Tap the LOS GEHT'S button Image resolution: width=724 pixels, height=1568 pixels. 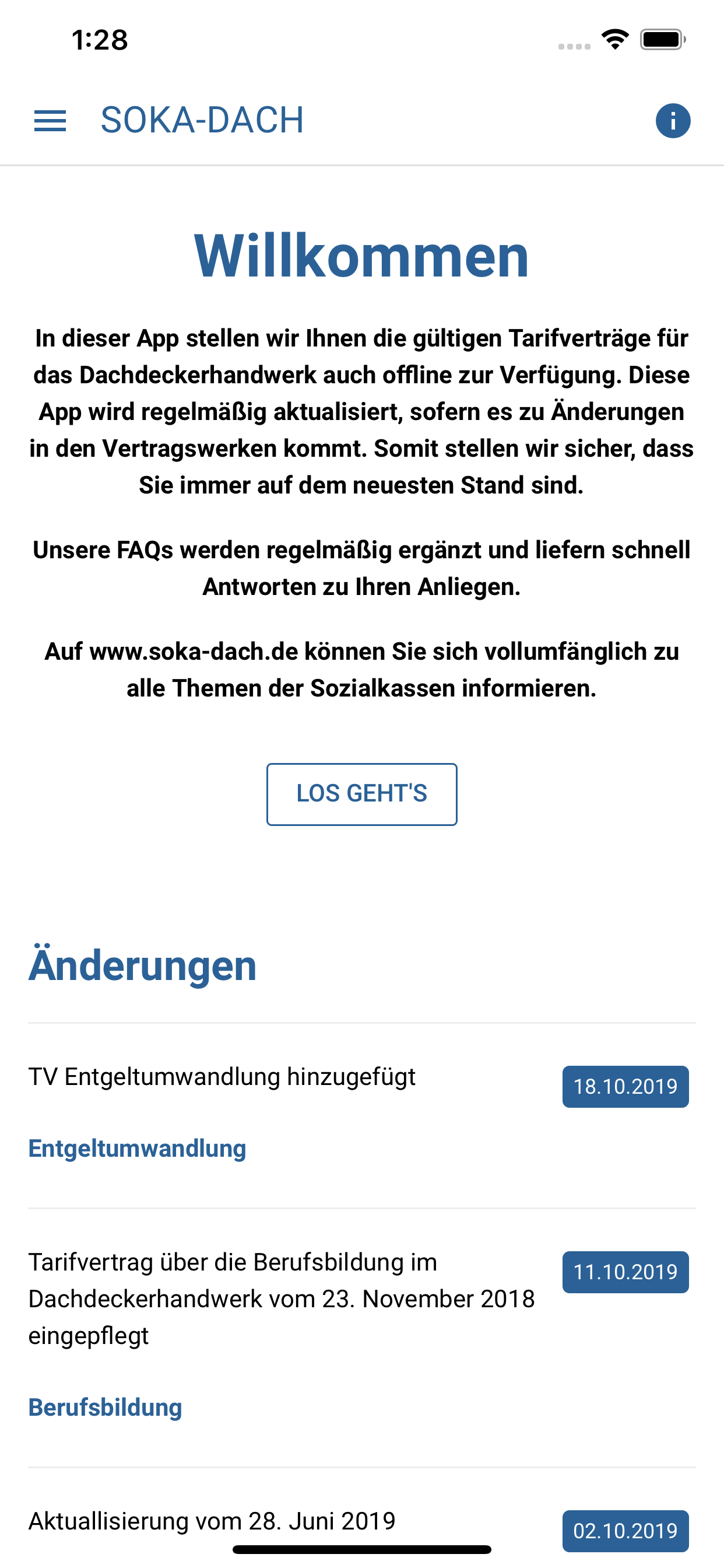coord(361,794)
